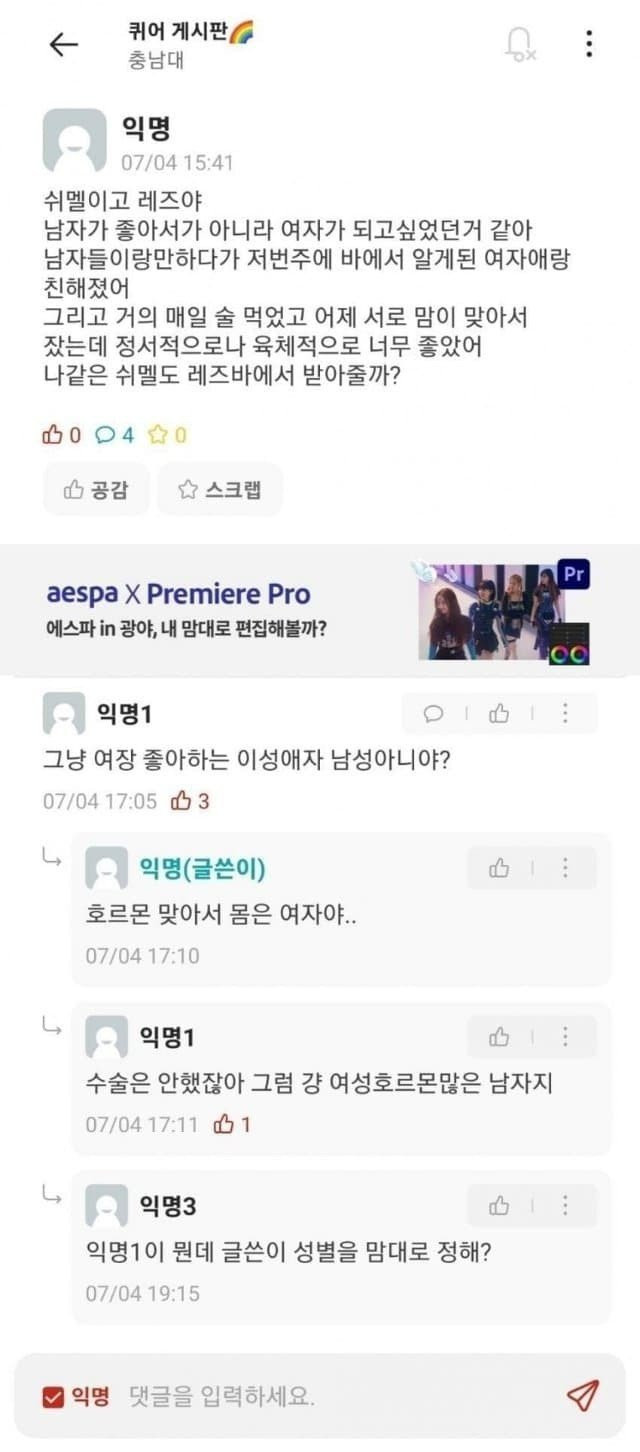
Task: Open the top bar overflow menu
Action: 589,44
